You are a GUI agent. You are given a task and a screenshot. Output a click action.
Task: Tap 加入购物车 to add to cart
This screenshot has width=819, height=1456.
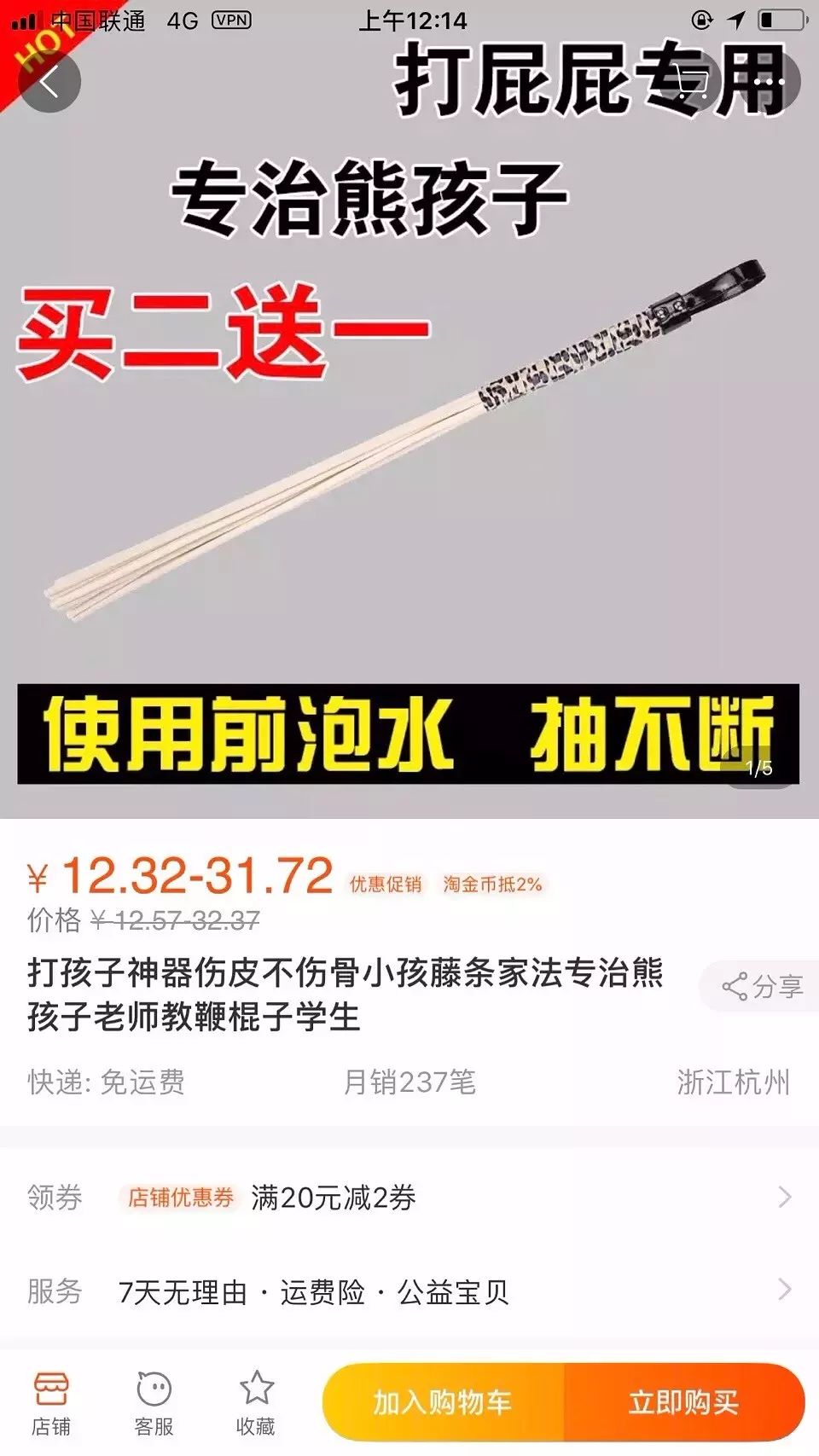pyautogui.click(x=444, y=1402)
